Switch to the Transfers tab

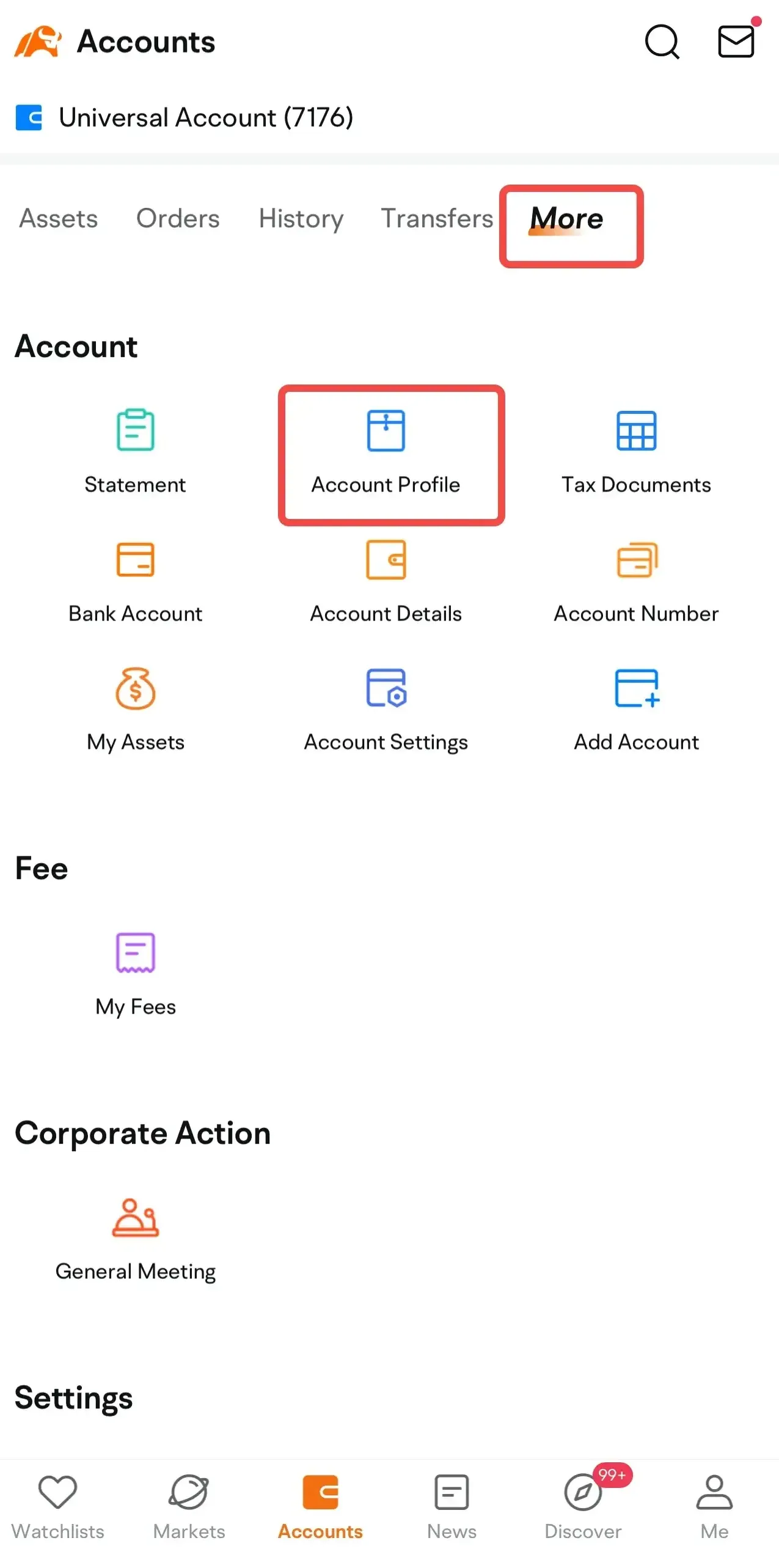point(437,218)
